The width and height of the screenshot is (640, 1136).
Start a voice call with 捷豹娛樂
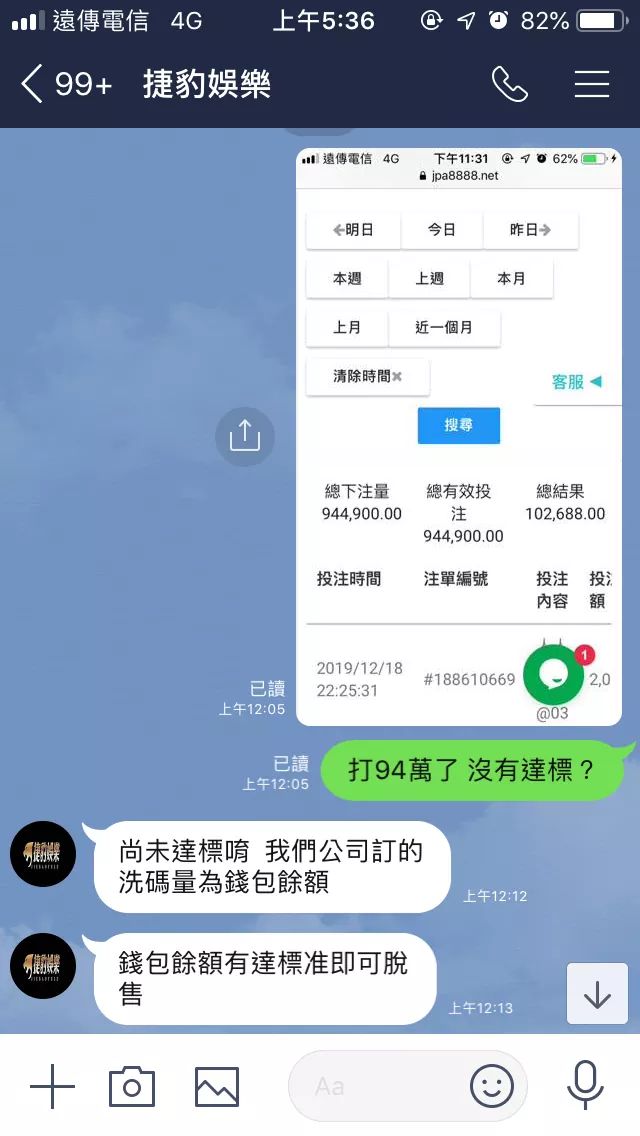tap(509, 84)
